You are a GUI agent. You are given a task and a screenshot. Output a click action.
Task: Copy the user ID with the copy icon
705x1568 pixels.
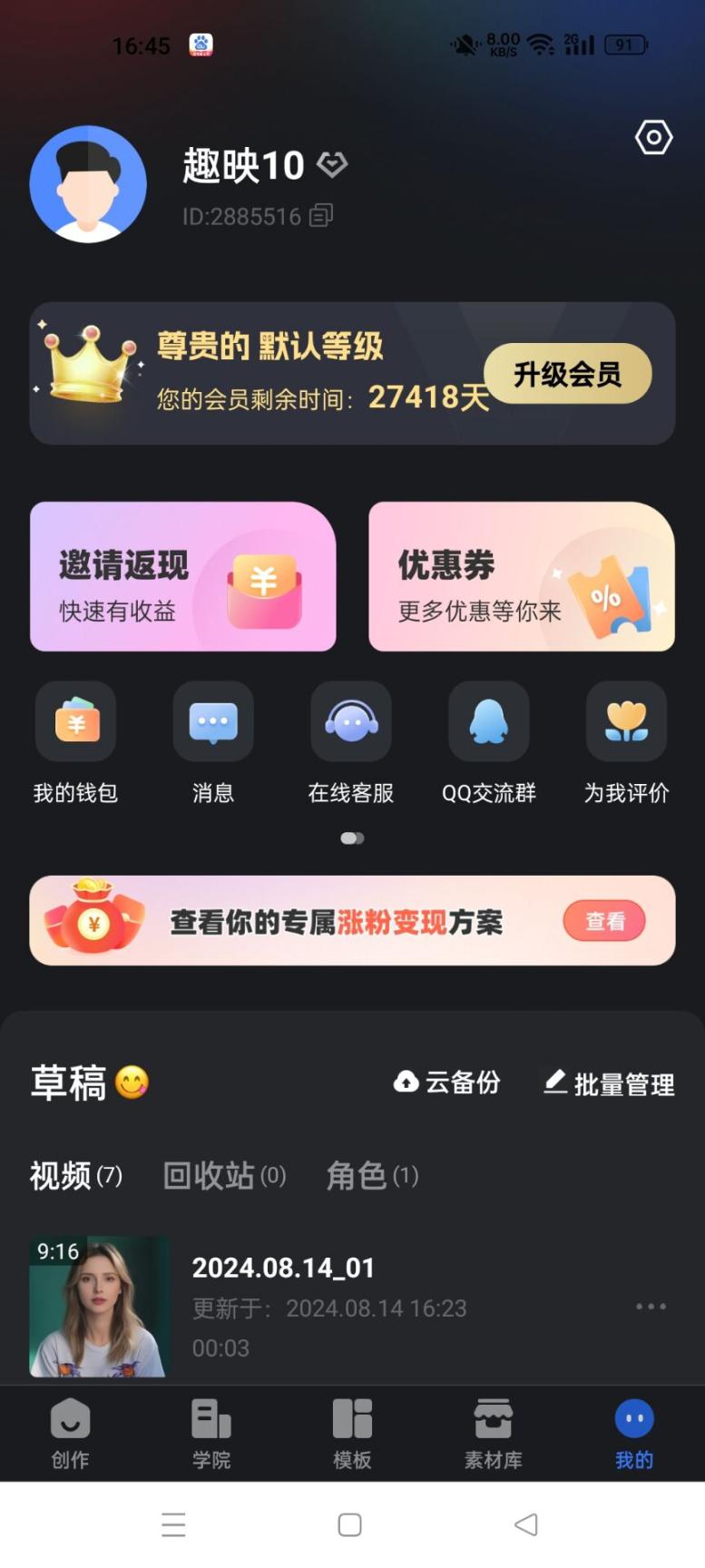click(x=323, y=216)
